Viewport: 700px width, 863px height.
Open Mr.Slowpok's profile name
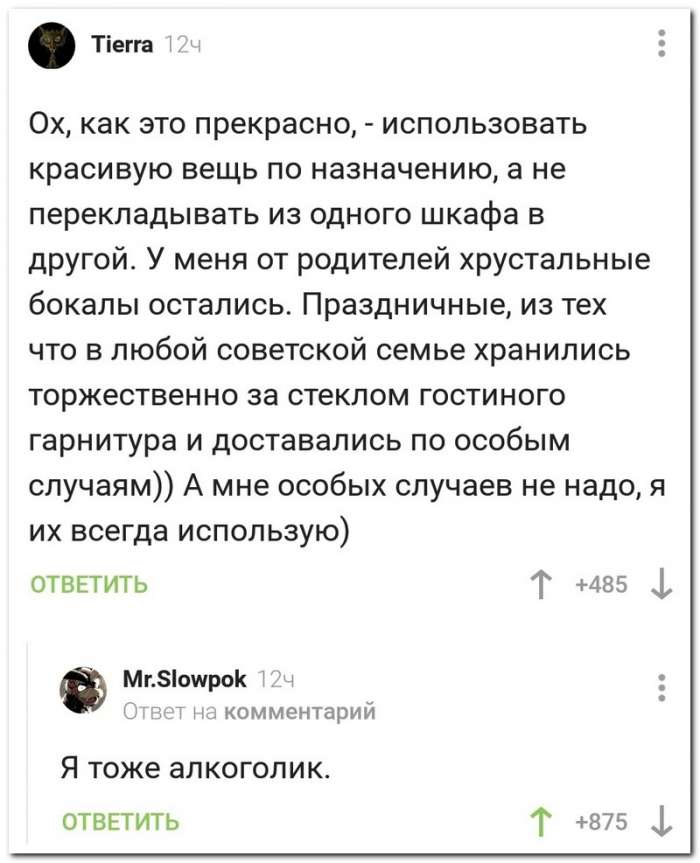click(184, 678)
